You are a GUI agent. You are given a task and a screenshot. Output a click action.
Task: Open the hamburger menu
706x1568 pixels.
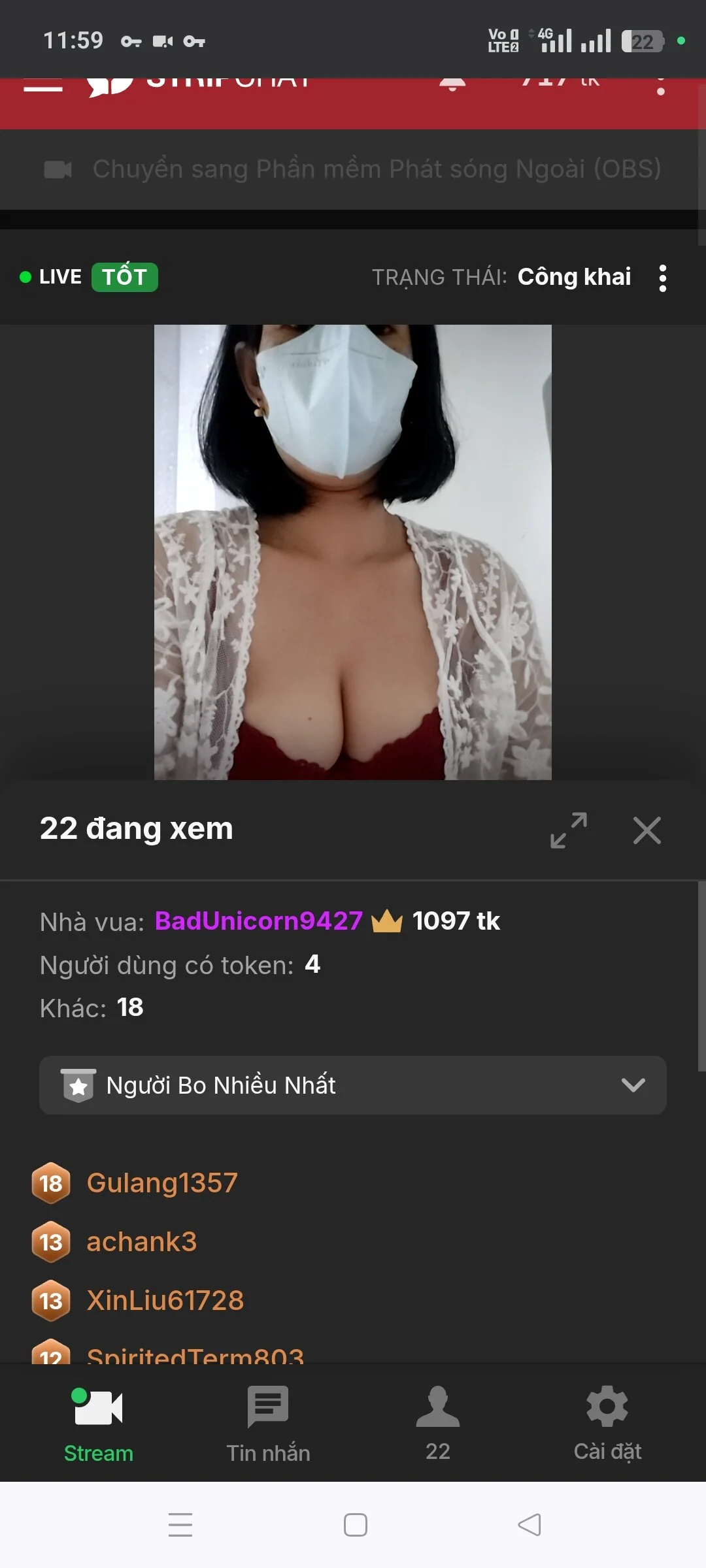(43, 86)
